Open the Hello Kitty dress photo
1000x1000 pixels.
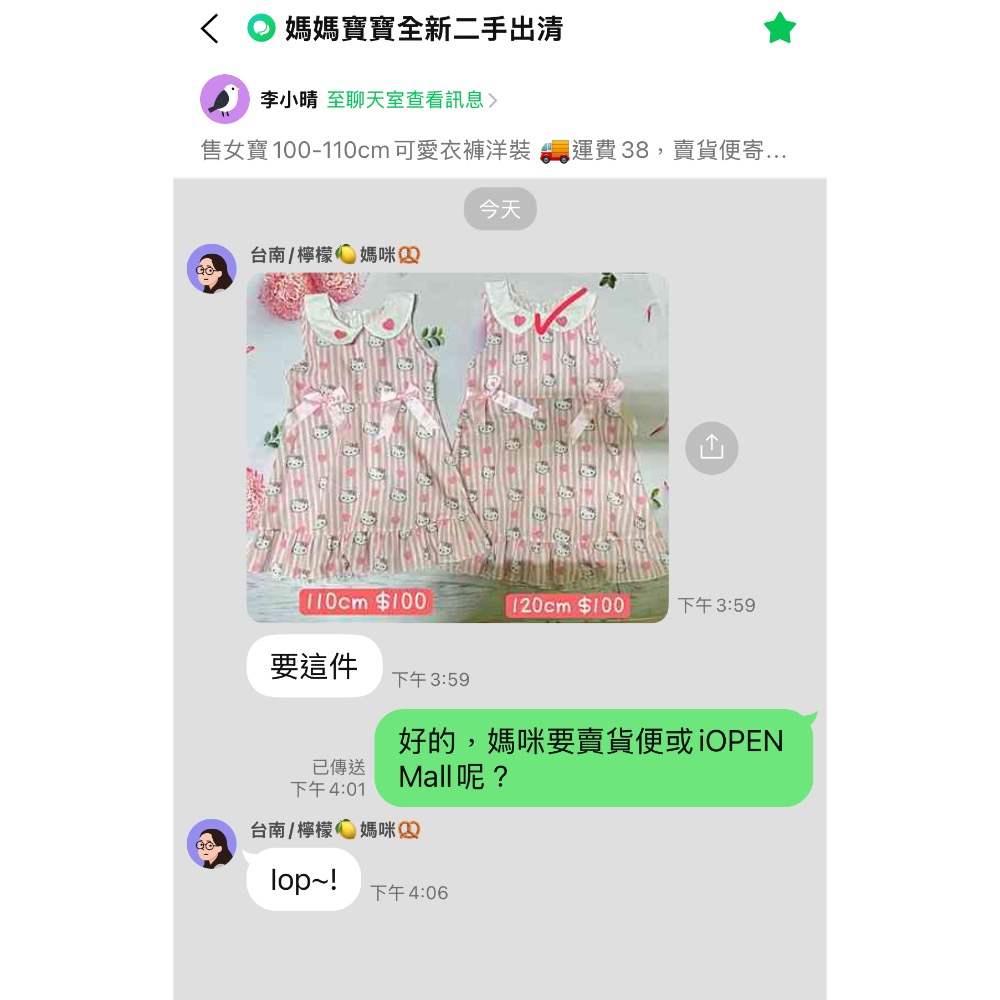(x=457, y=447)
